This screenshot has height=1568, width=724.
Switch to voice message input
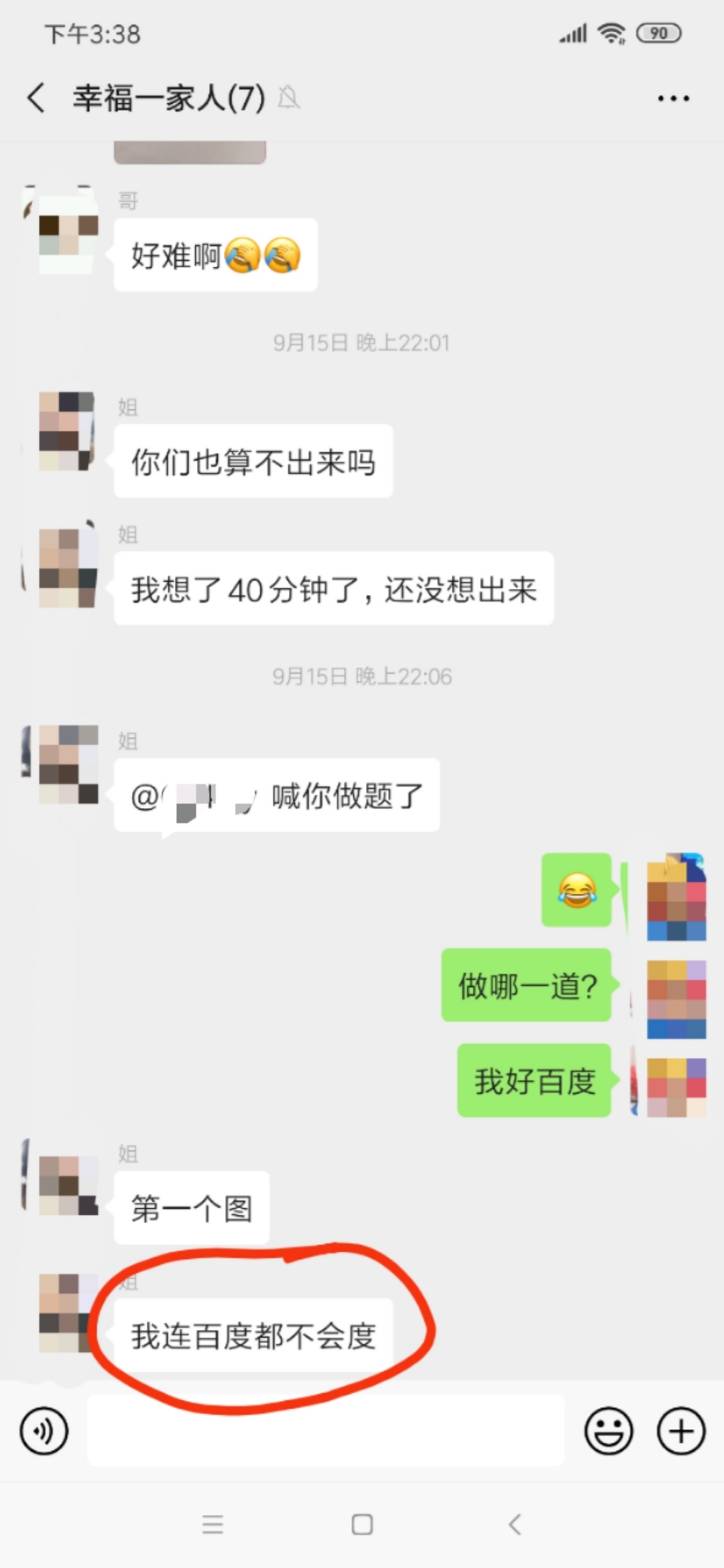[44, 1431]
